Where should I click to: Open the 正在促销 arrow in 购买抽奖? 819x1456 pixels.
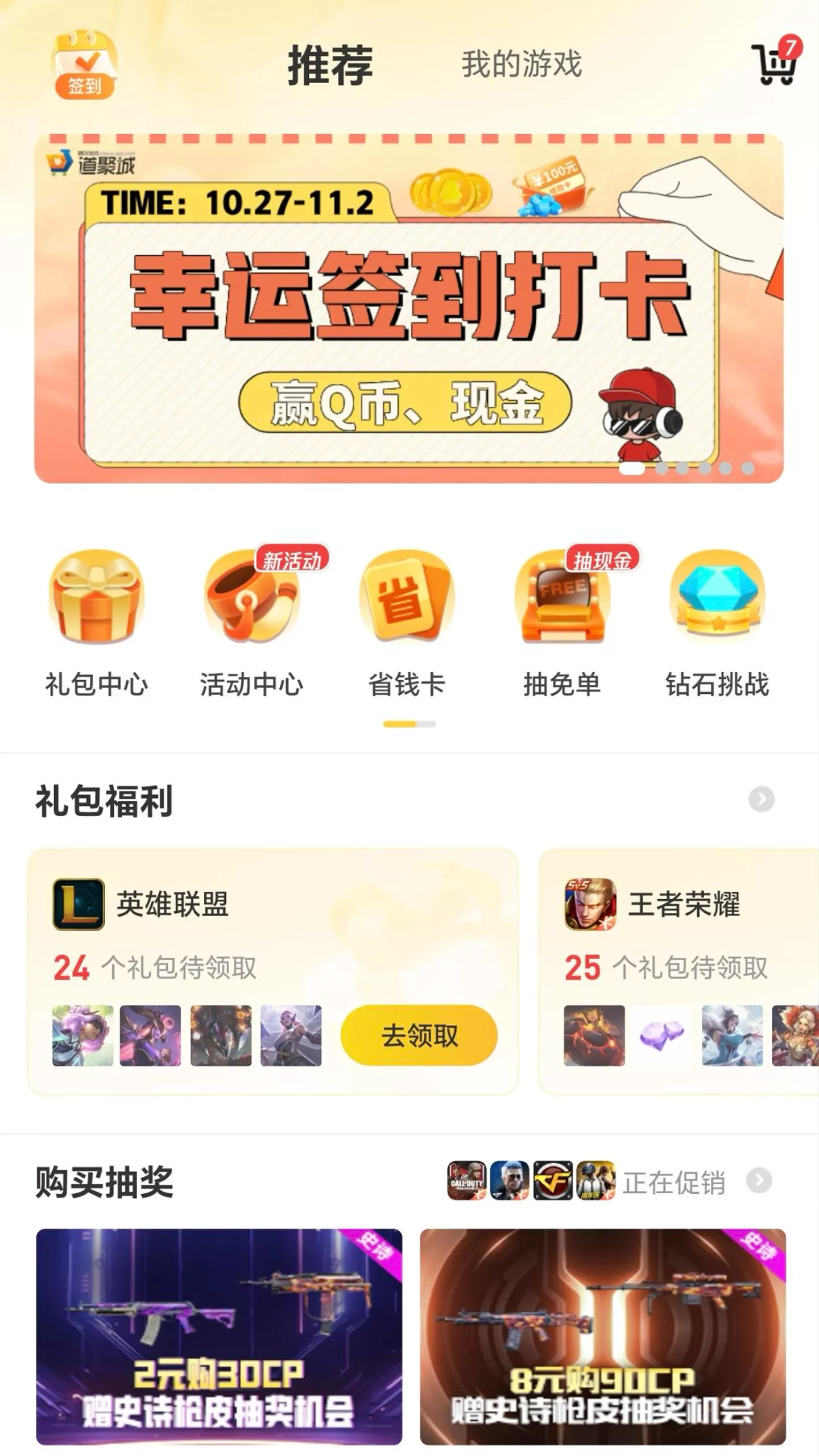[x=759, y=1180]
